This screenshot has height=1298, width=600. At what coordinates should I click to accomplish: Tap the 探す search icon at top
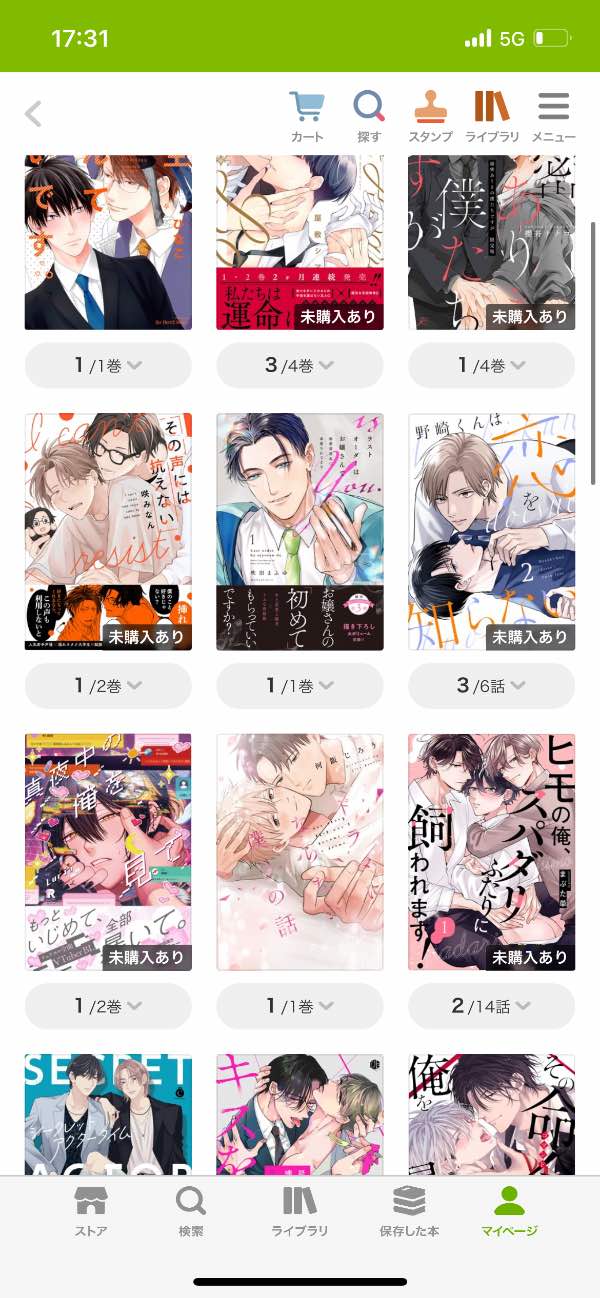pos(369,116)
